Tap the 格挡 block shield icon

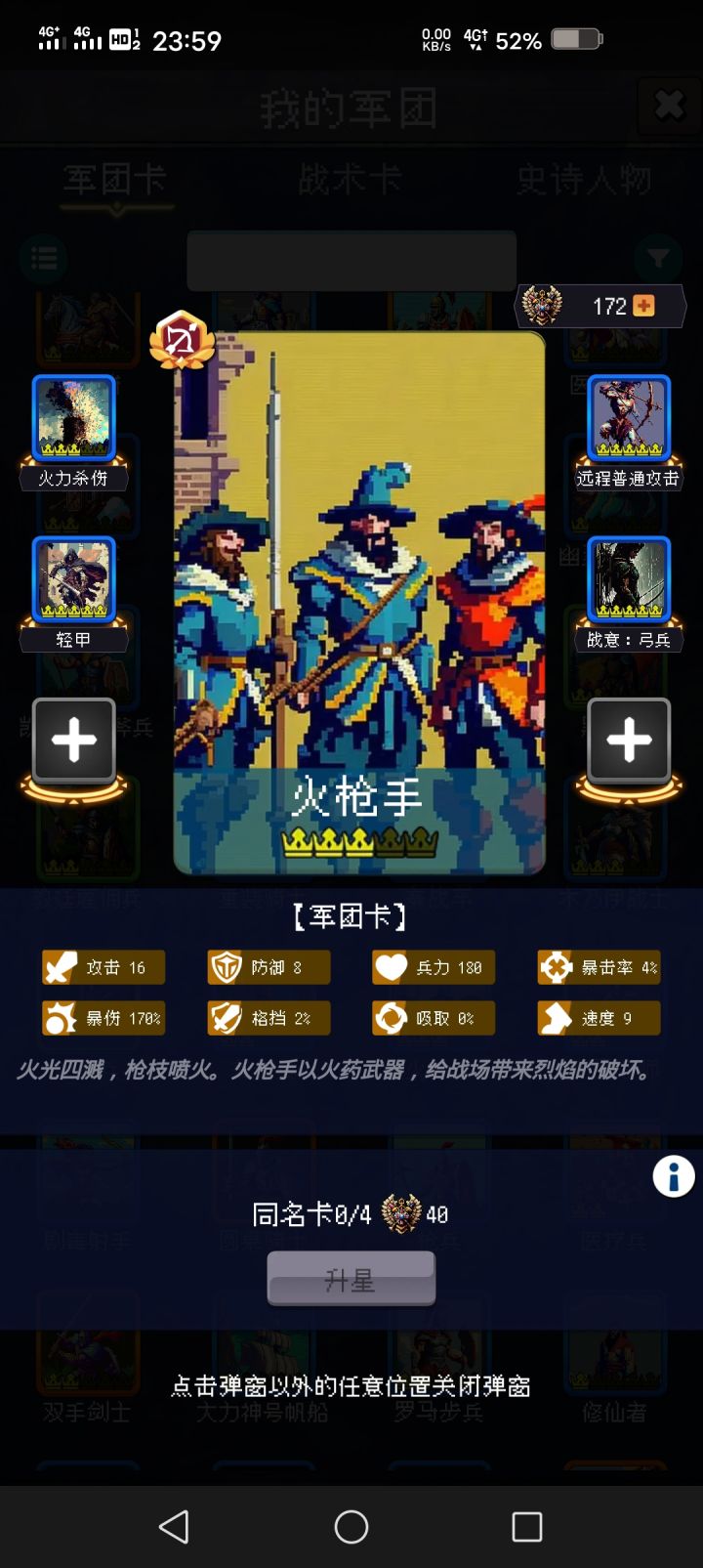[227, 1017]
